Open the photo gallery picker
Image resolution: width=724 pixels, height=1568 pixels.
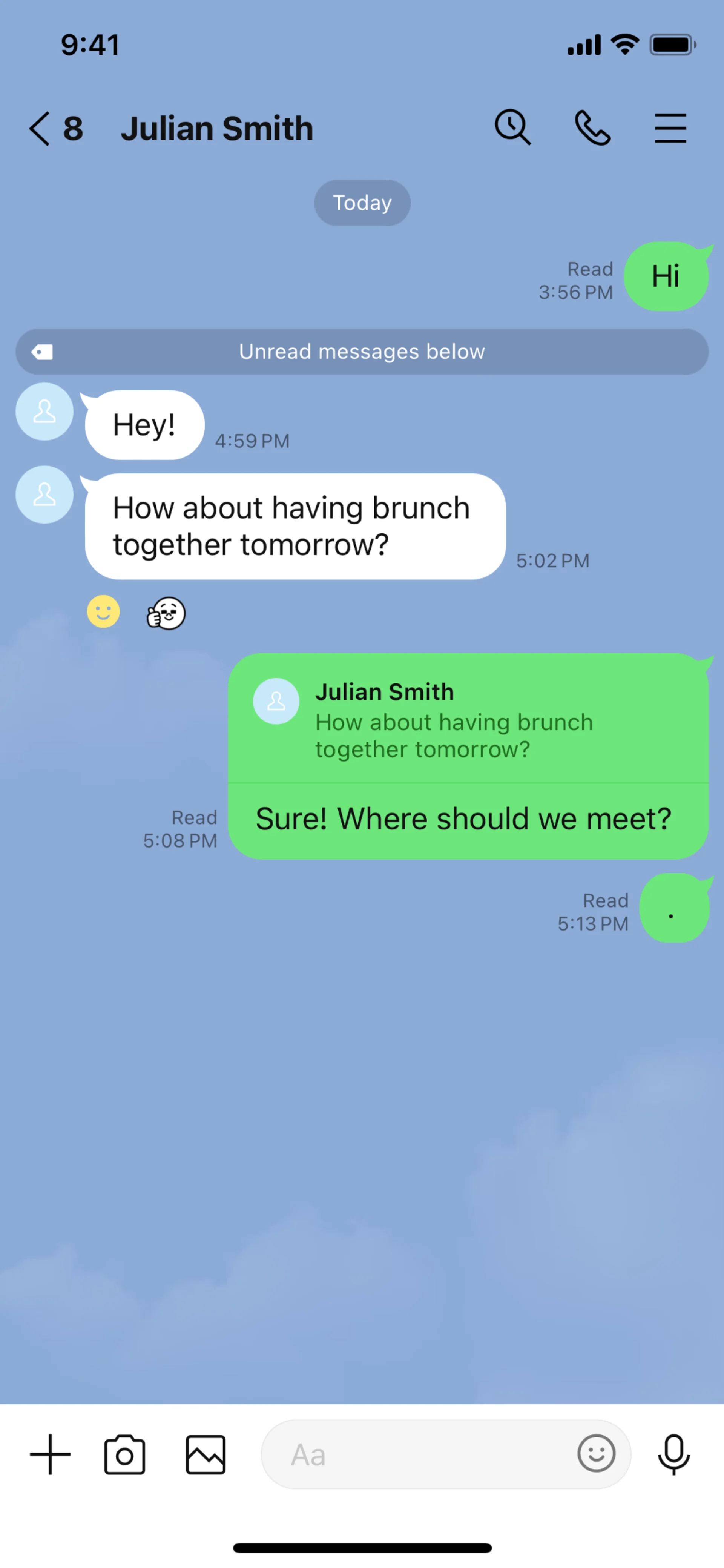click(x=206, y=1455)
